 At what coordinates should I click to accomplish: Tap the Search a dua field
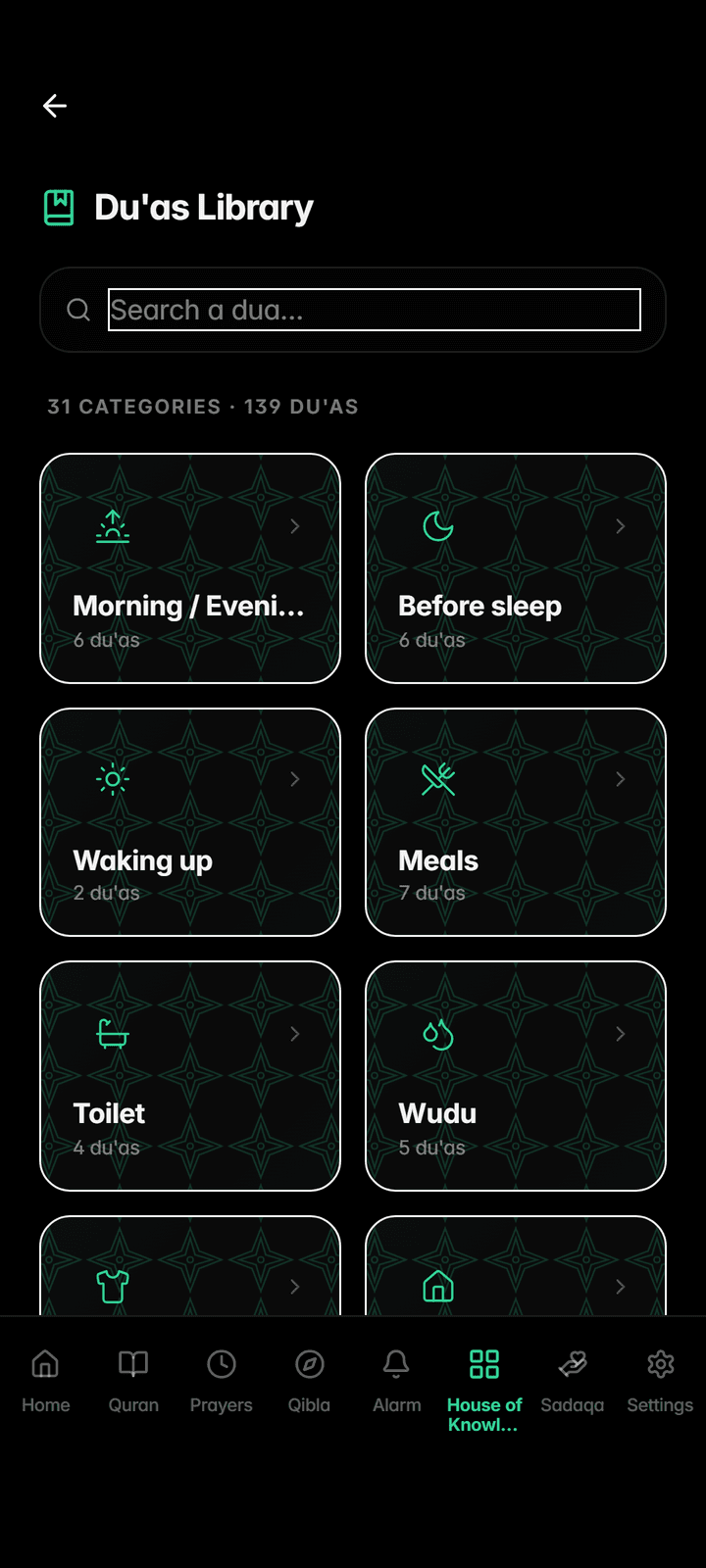[x=374, y=310]
